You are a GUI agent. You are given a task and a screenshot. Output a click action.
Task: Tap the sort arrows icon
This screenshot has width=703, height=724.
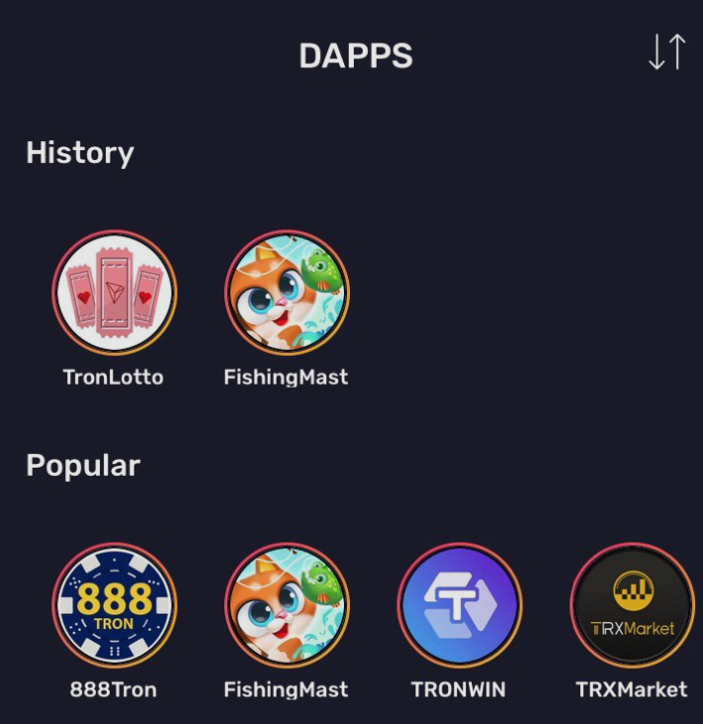666,52
